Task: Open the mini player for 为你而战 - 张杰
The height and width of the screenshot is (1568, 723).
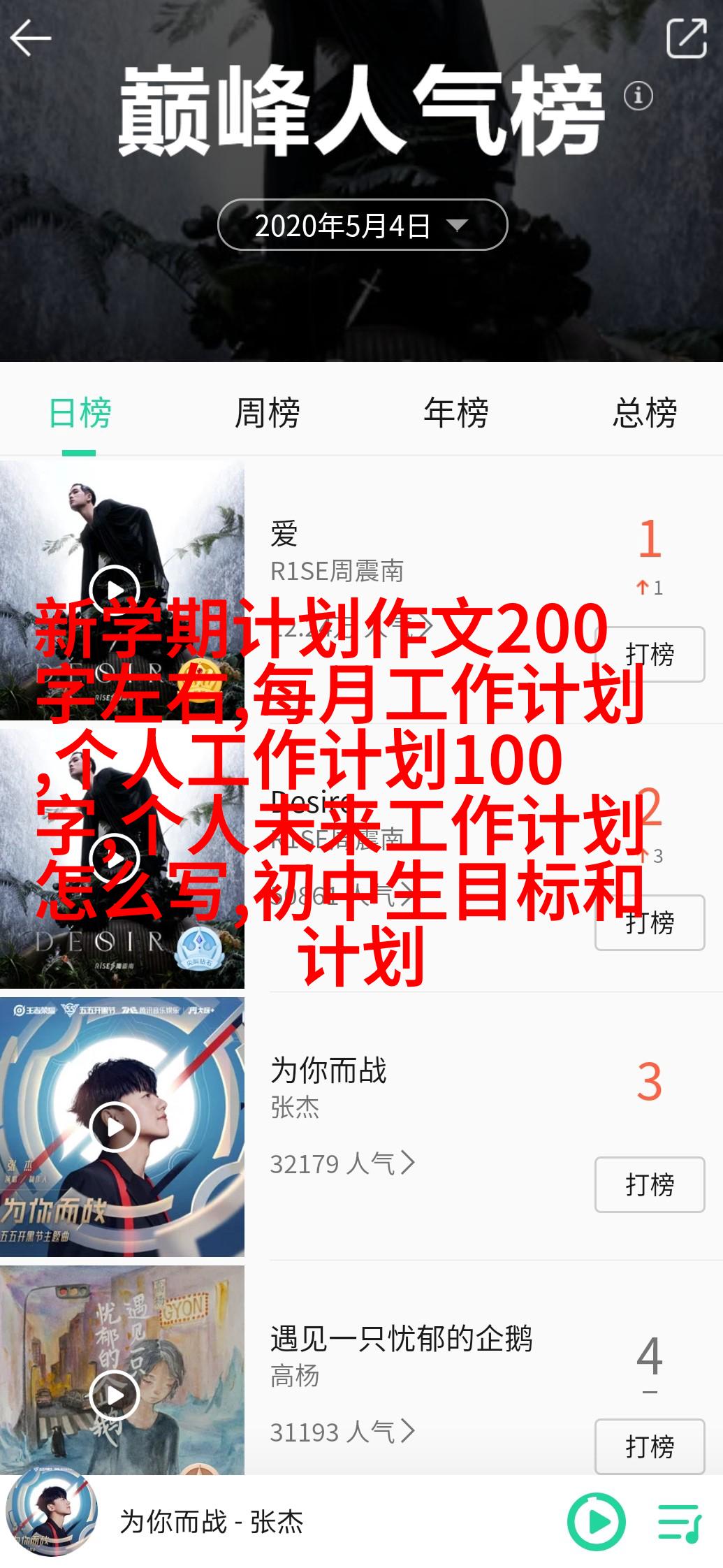Action: (x=211, y=1521)
